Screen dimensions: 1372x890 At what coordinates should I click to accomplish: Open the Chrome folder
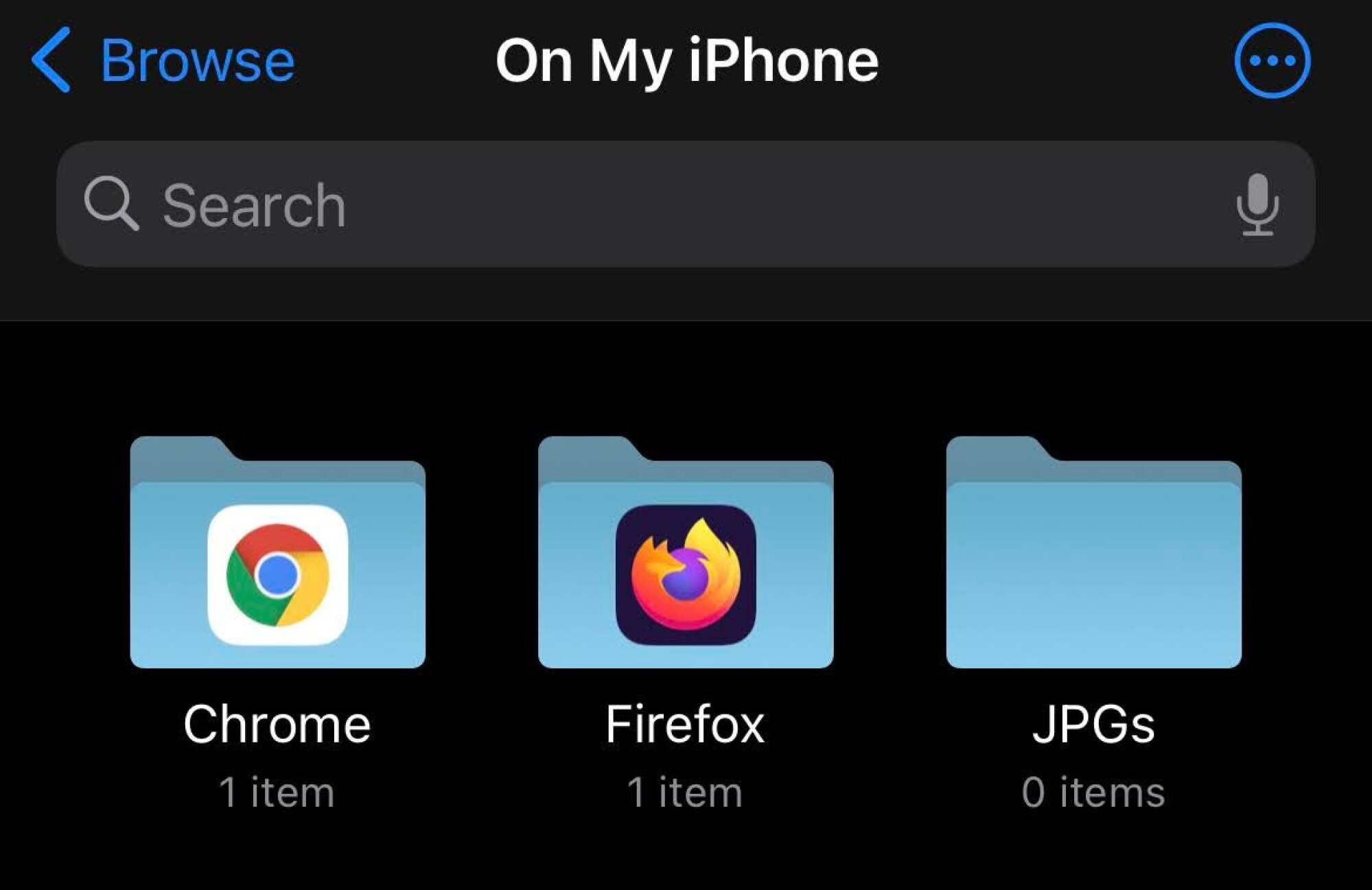click(x=277, y=553)
